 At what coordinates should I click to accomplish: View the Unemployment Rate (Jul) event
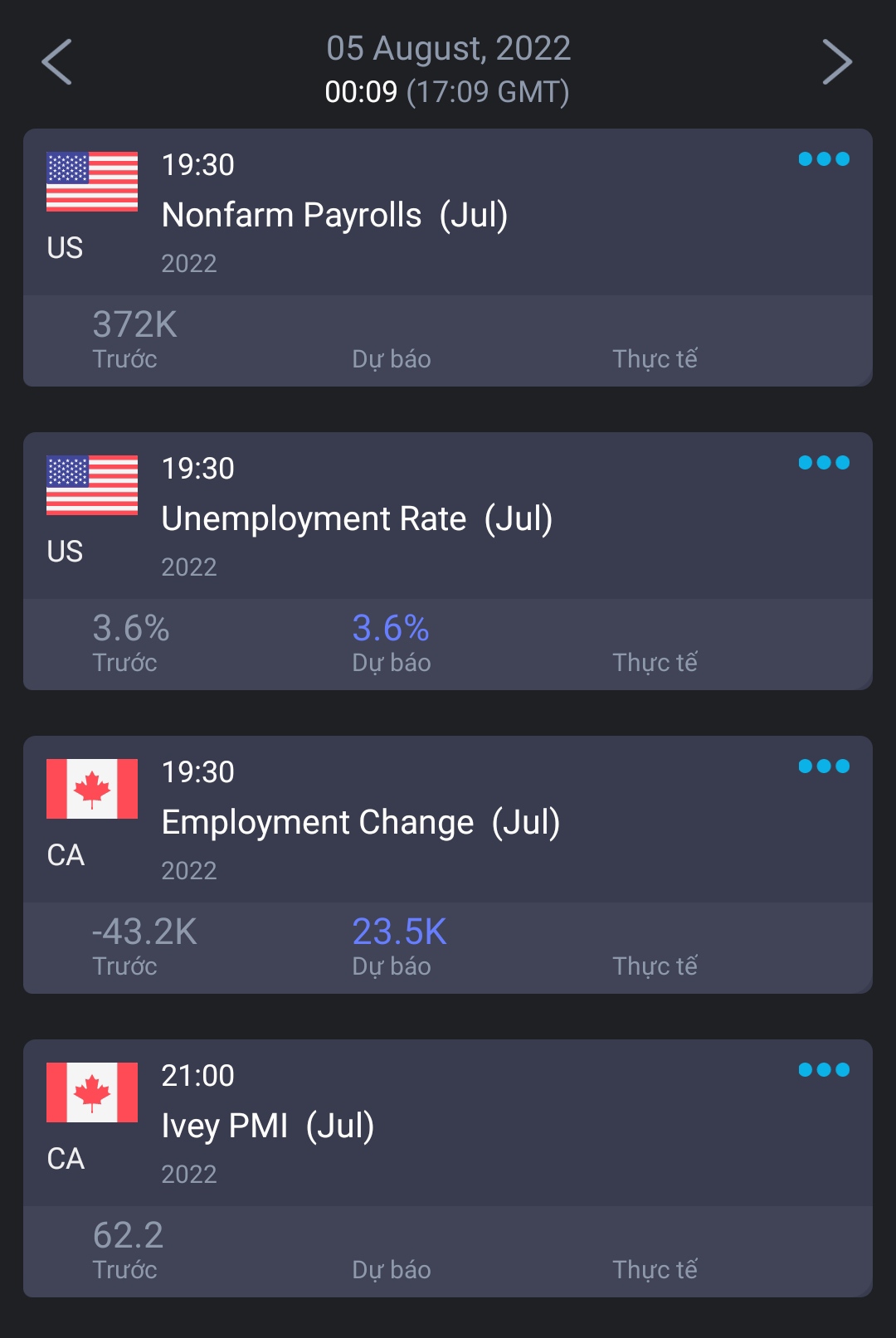coord(357,519)
